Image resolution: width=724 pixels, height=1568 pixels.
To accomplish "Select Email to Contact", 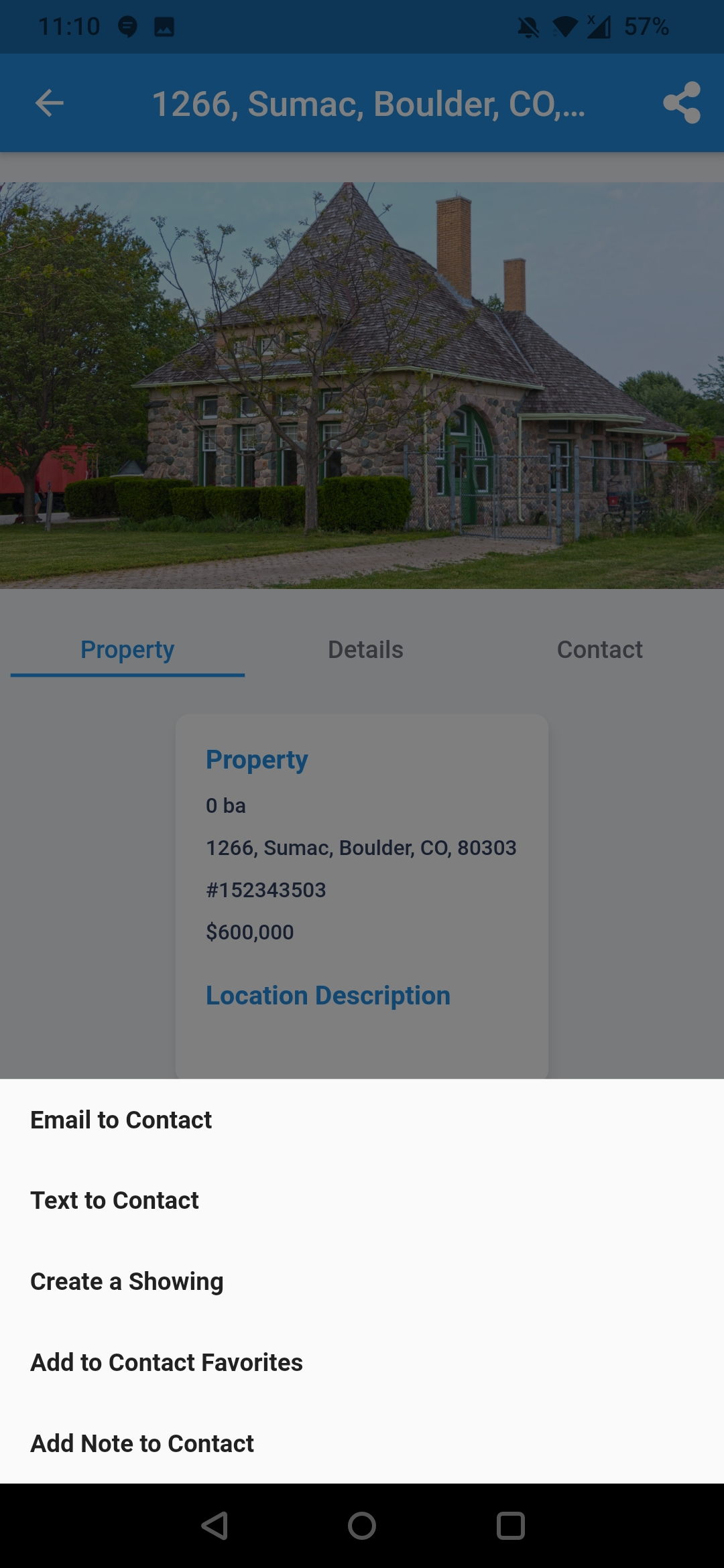I will [x=120, y=1119].
